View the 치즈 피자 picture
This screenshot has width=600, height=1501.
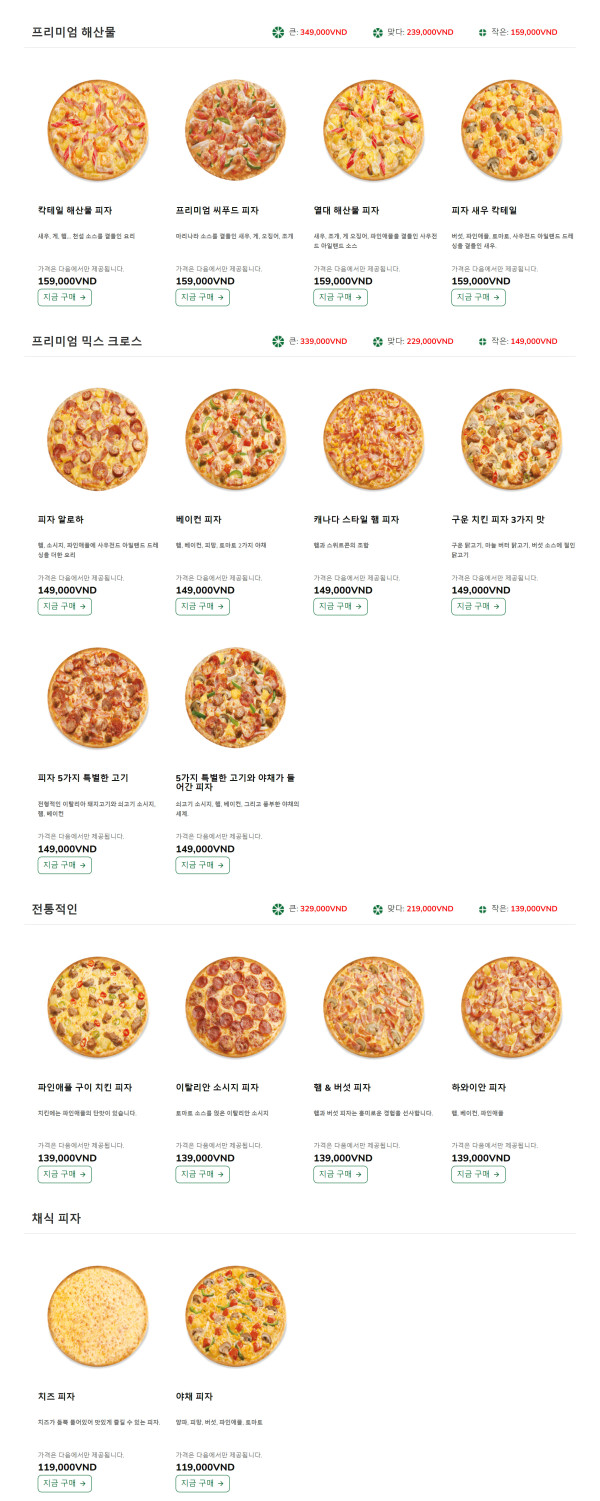[97, 1316]
